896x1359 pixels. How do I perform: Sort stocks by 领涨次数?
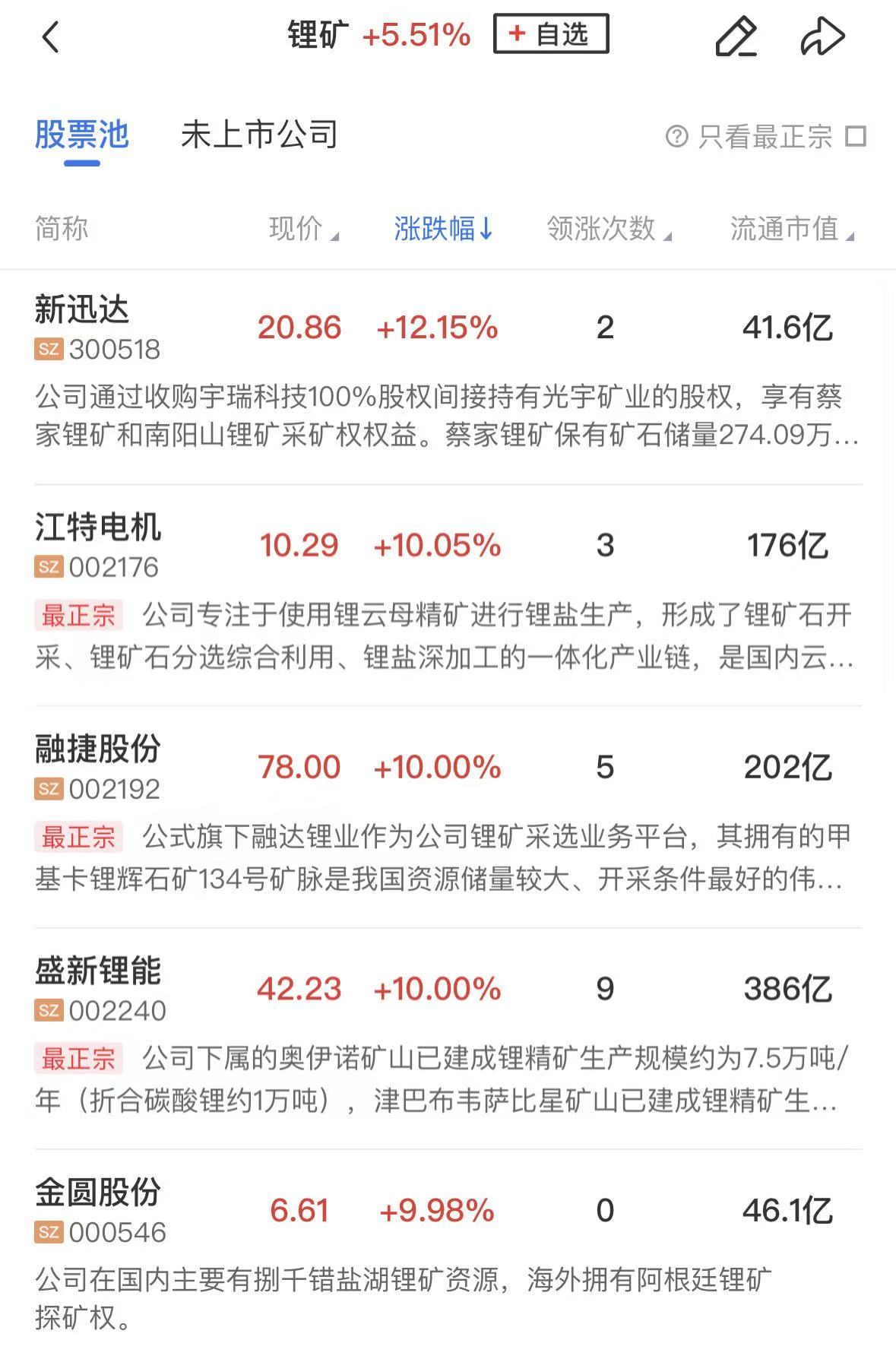coord(608,229)
